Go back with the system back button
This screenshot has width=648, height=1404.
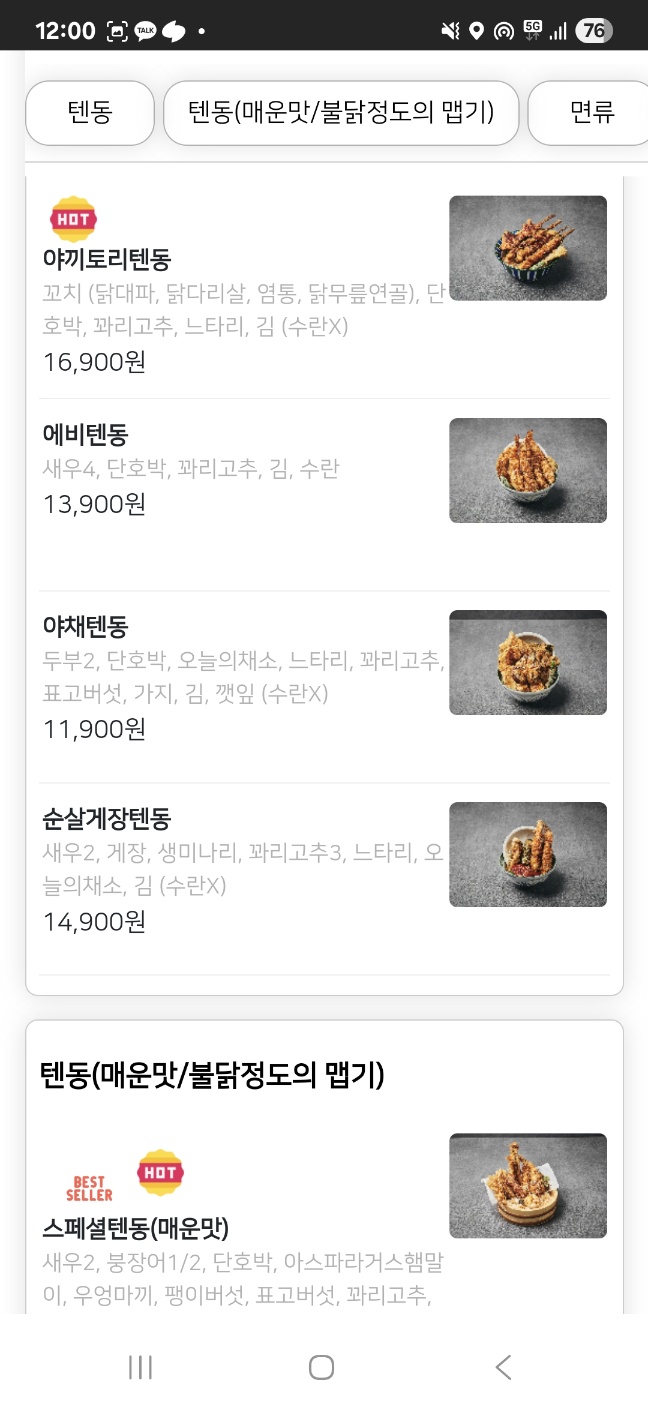503,1367
